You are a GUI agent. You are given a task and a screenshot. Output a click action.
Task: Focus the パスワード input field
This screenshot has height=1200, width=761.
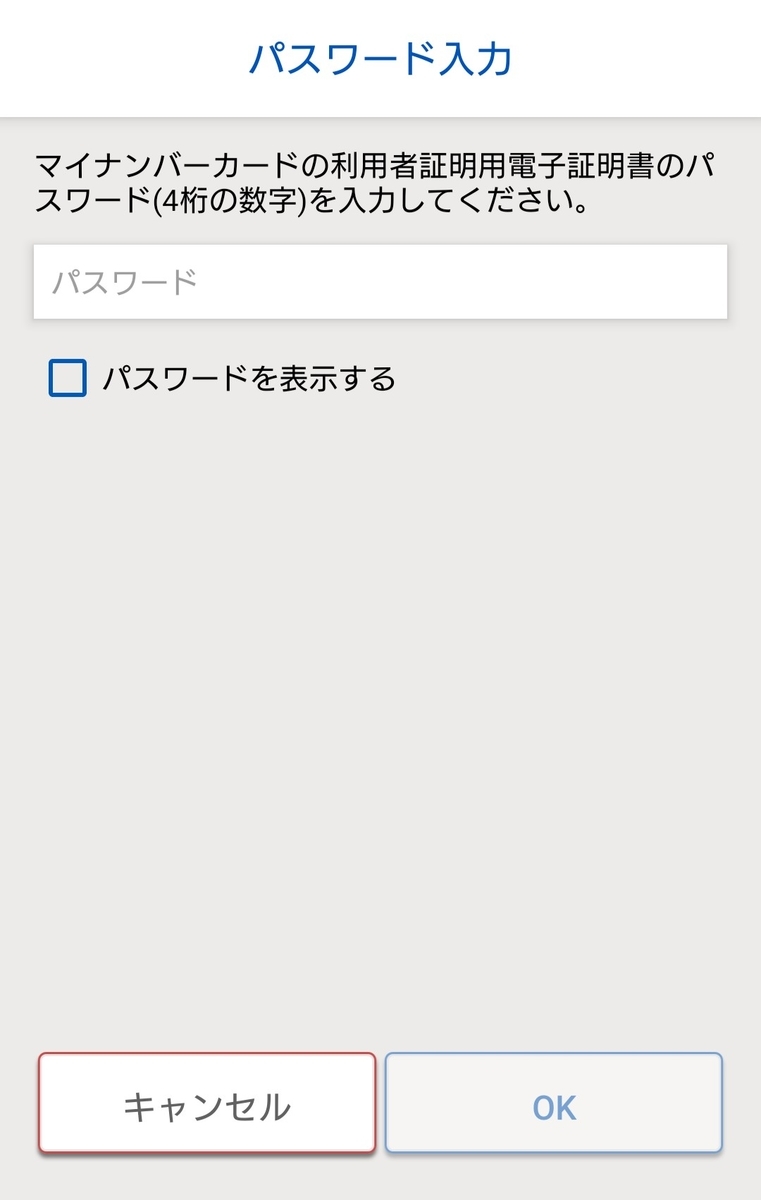pos(380,282)
